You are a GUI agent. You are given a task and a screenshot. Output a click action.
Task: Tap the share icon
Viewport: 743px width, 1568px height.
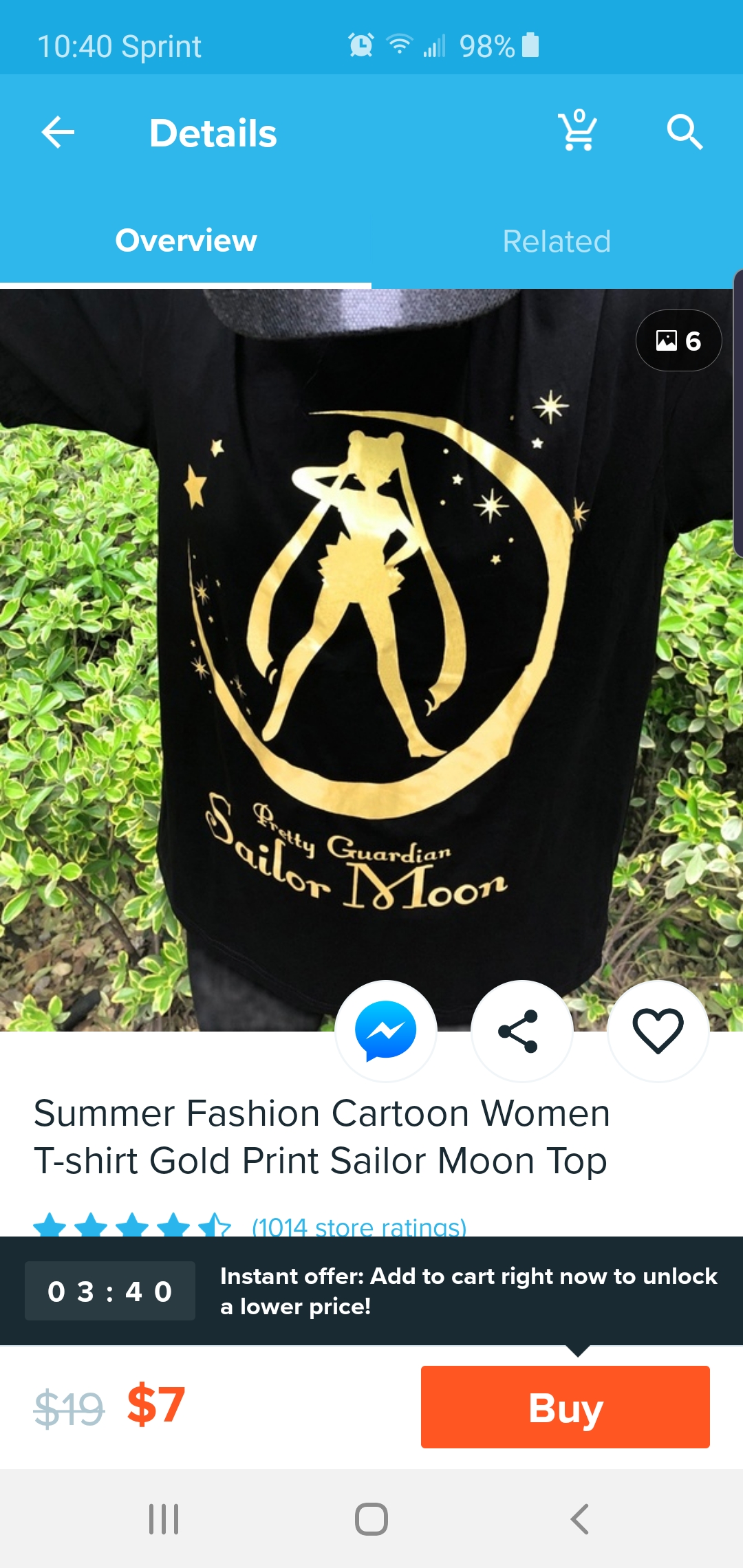click(x=521, y=1030)
